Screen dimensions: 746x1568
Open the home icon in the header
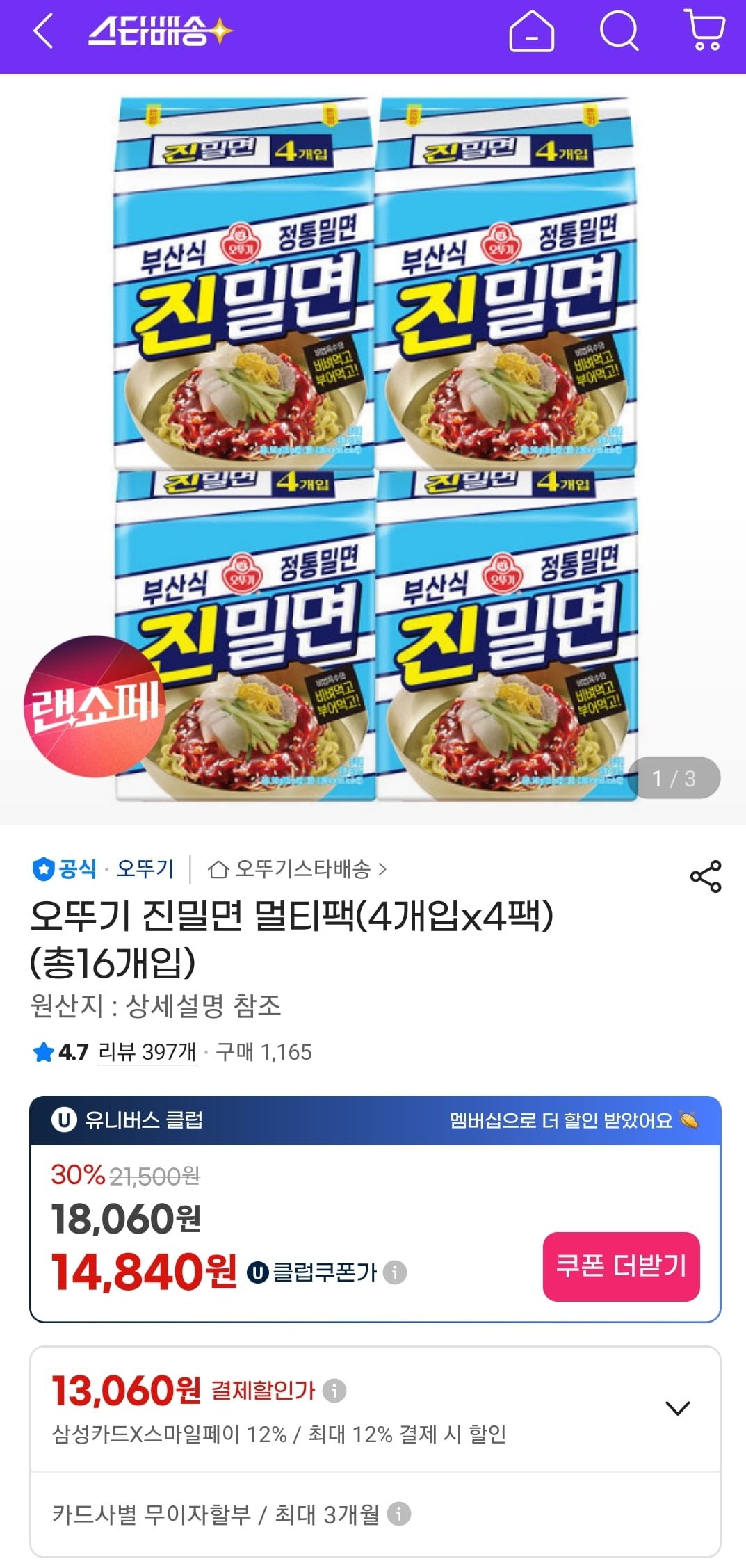532,32
